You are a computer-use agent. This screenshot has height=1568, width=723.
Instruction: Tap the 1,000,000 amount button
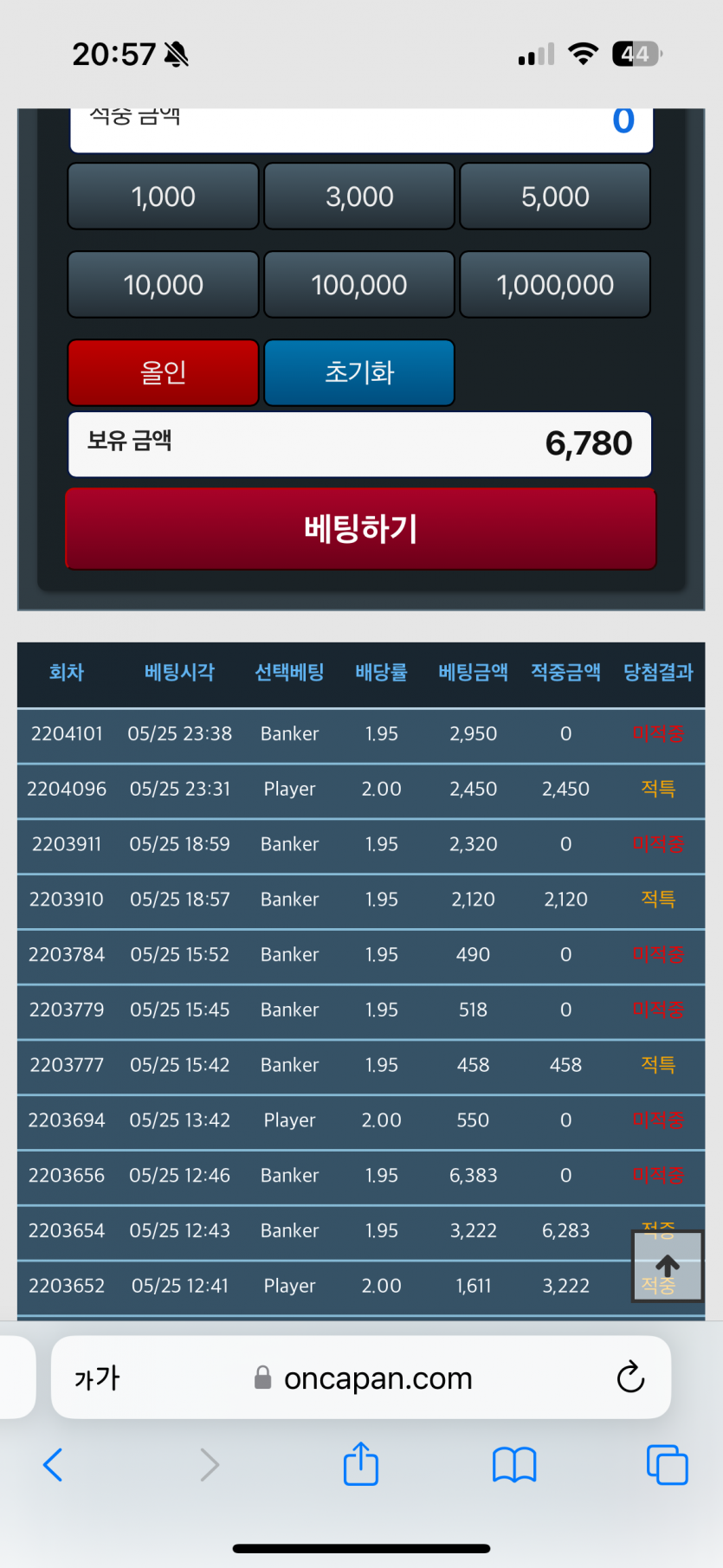555,285
